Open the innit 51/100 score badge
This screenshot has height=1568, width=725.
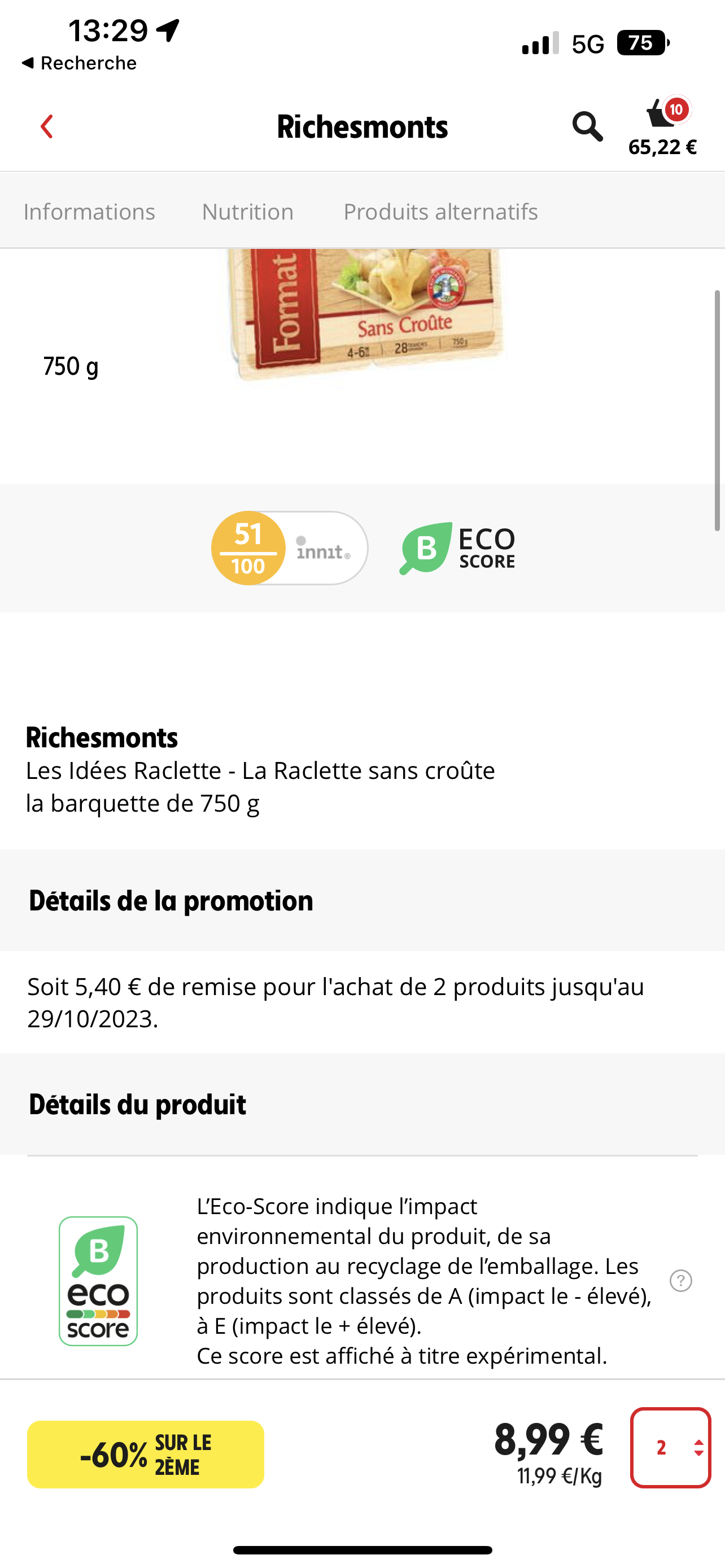tap(289, 548)
